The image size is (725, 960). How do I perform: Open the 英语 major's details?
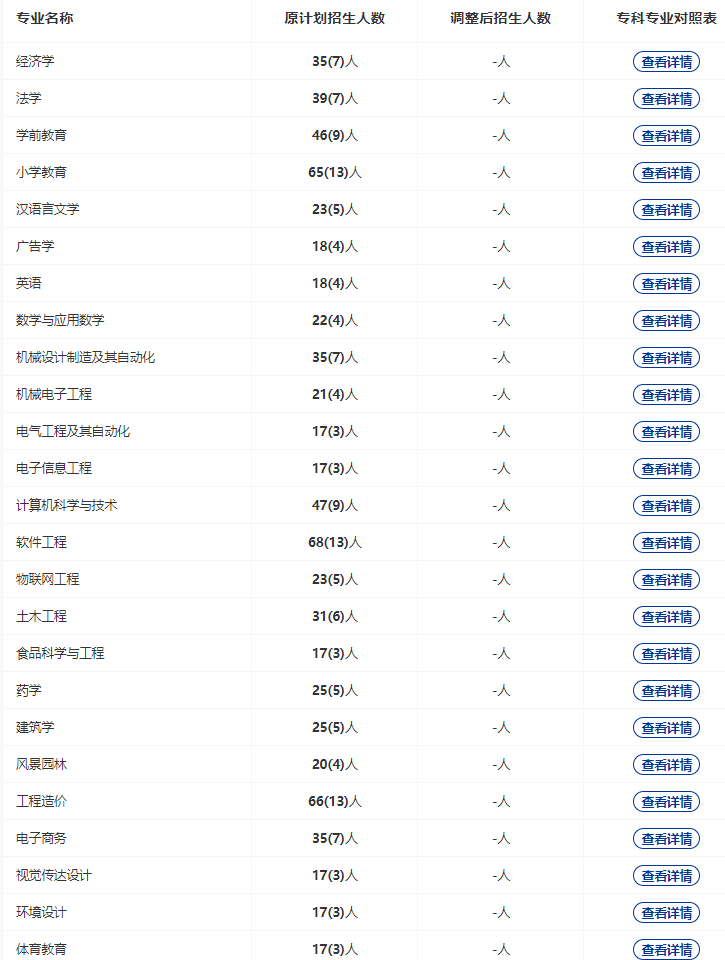666,284
